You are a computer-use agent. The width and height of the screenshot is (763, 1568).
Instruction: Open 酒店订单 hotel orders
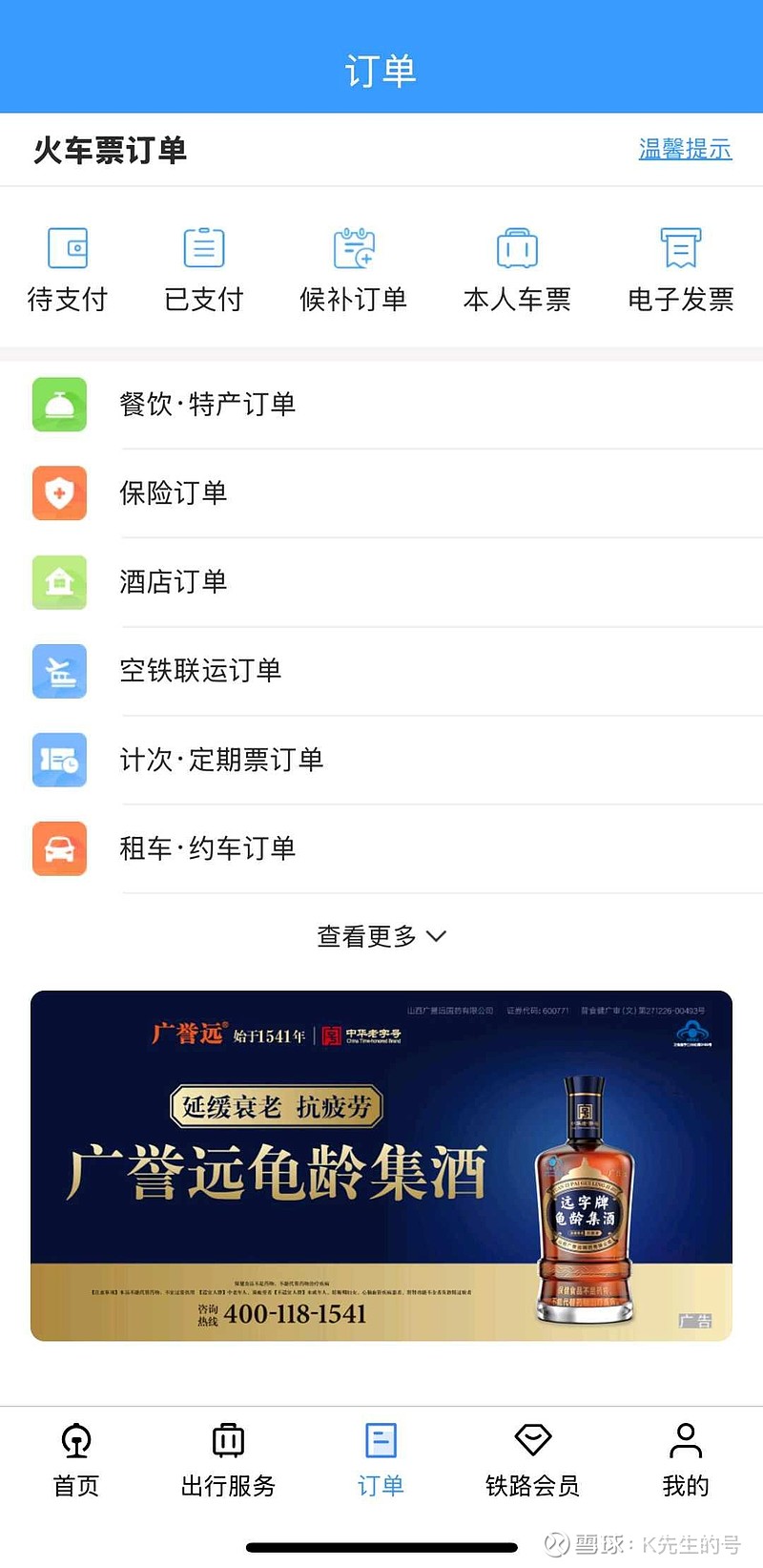[381, 582]
